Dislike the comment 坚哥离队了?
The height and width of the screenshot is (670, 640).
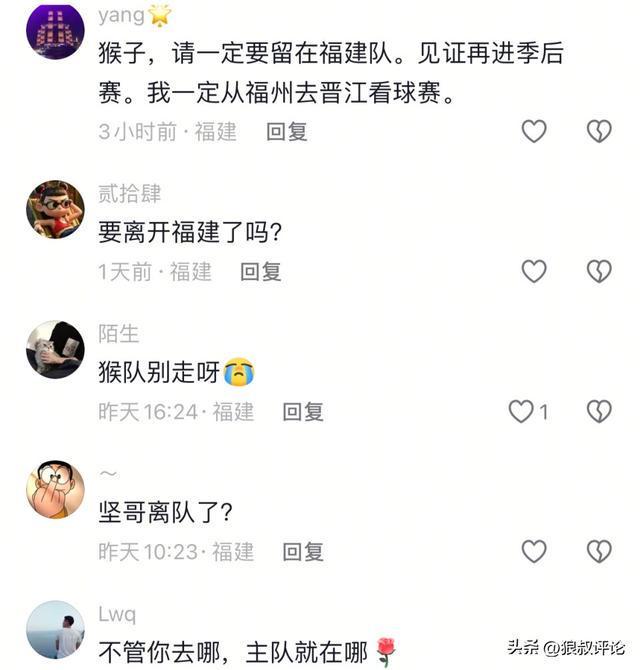coord(598,551)
